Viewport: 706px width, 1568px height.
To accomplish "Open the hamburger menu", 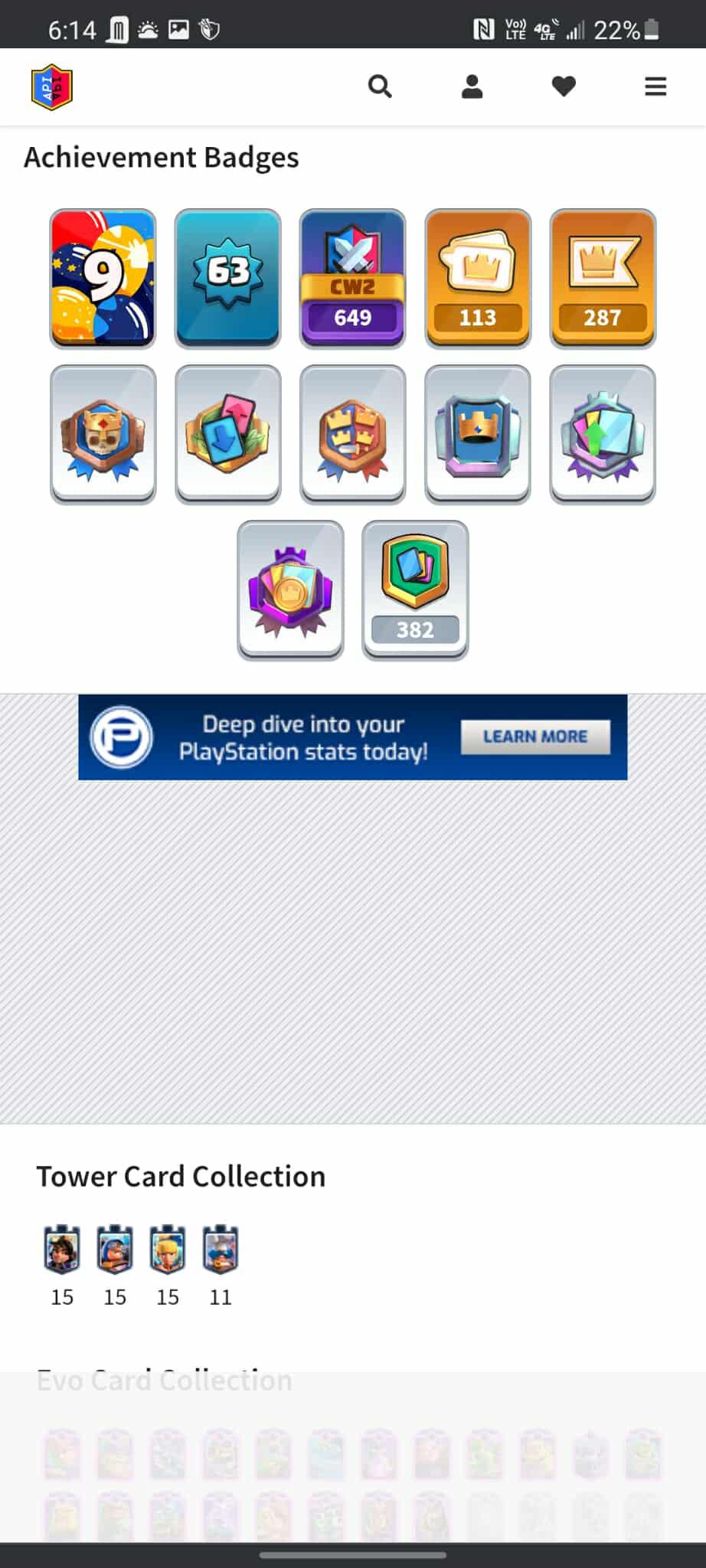I will tap(655, 87).
